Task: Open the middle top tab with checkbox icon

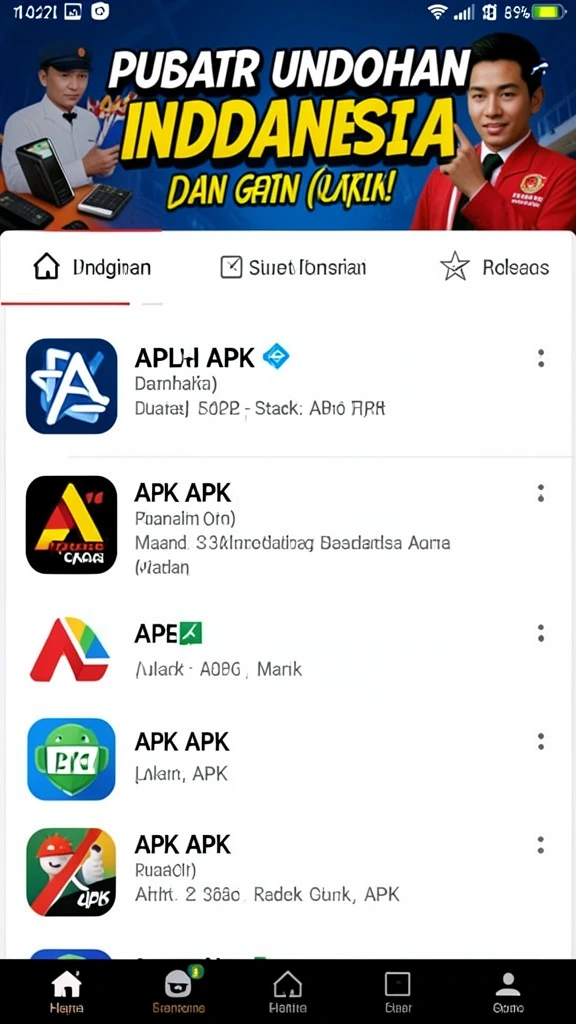Action: 293,267
